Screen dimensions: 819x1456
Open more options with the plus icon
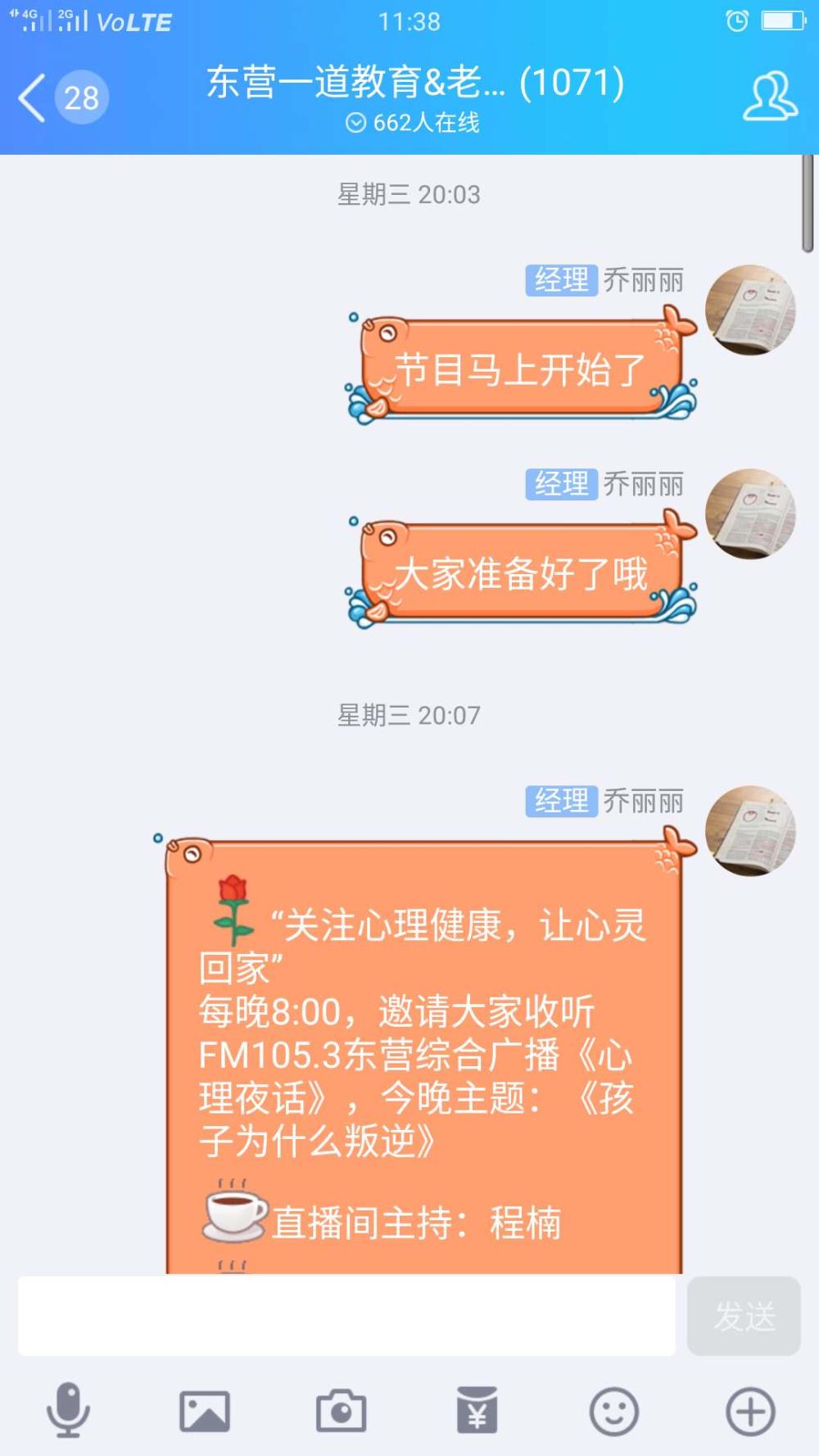[x=750, y=1411]
